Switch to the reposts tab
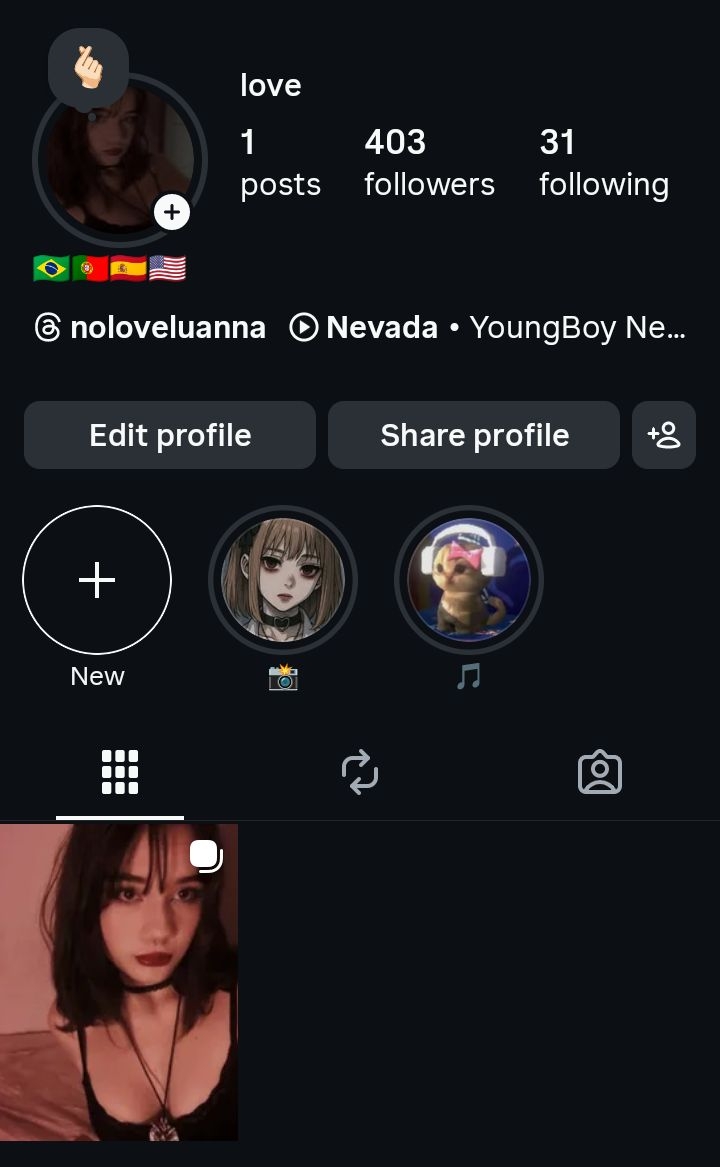 tap(360, 773)
